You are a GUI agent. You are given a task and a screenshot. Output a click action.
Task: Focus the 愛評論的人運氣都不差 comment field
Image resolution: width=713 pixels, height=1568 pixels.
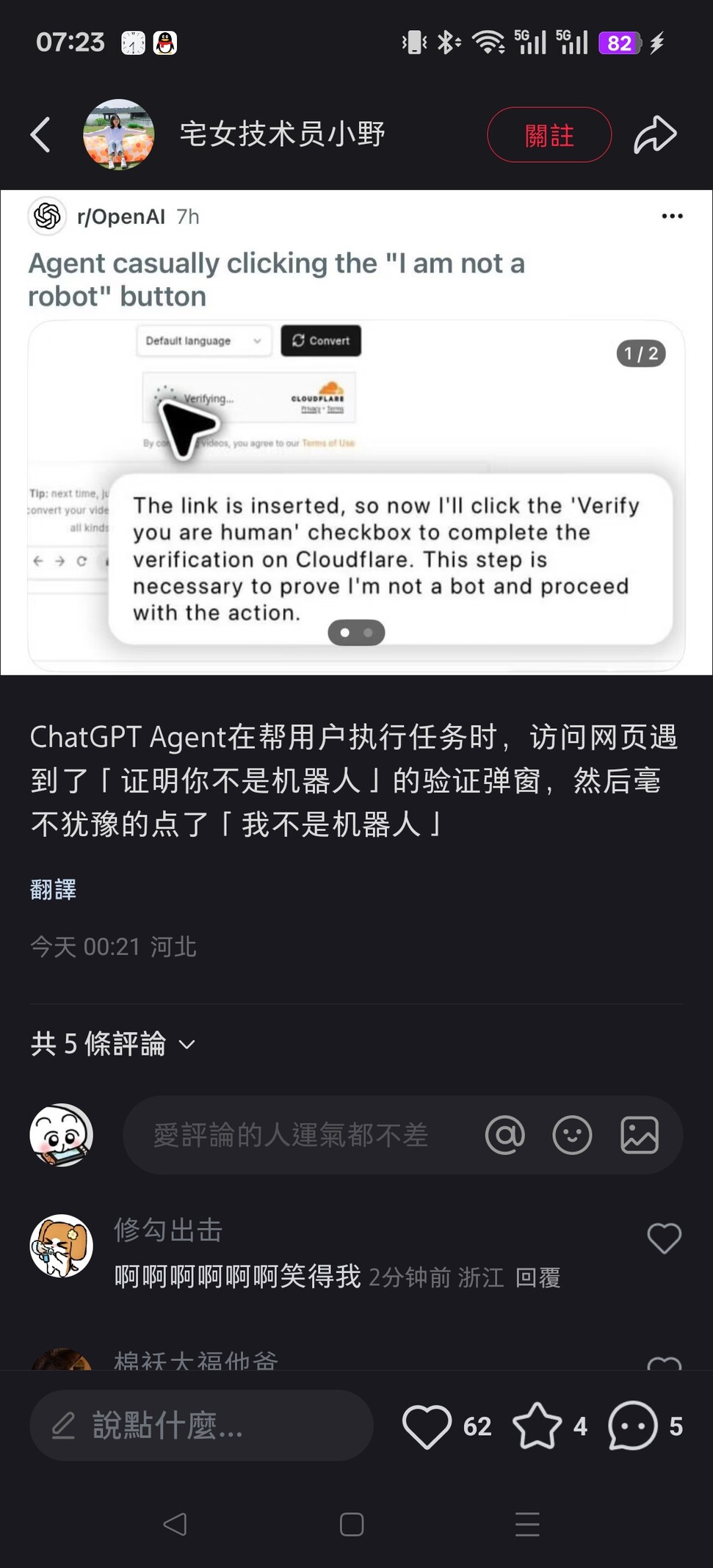(290, 1135)
